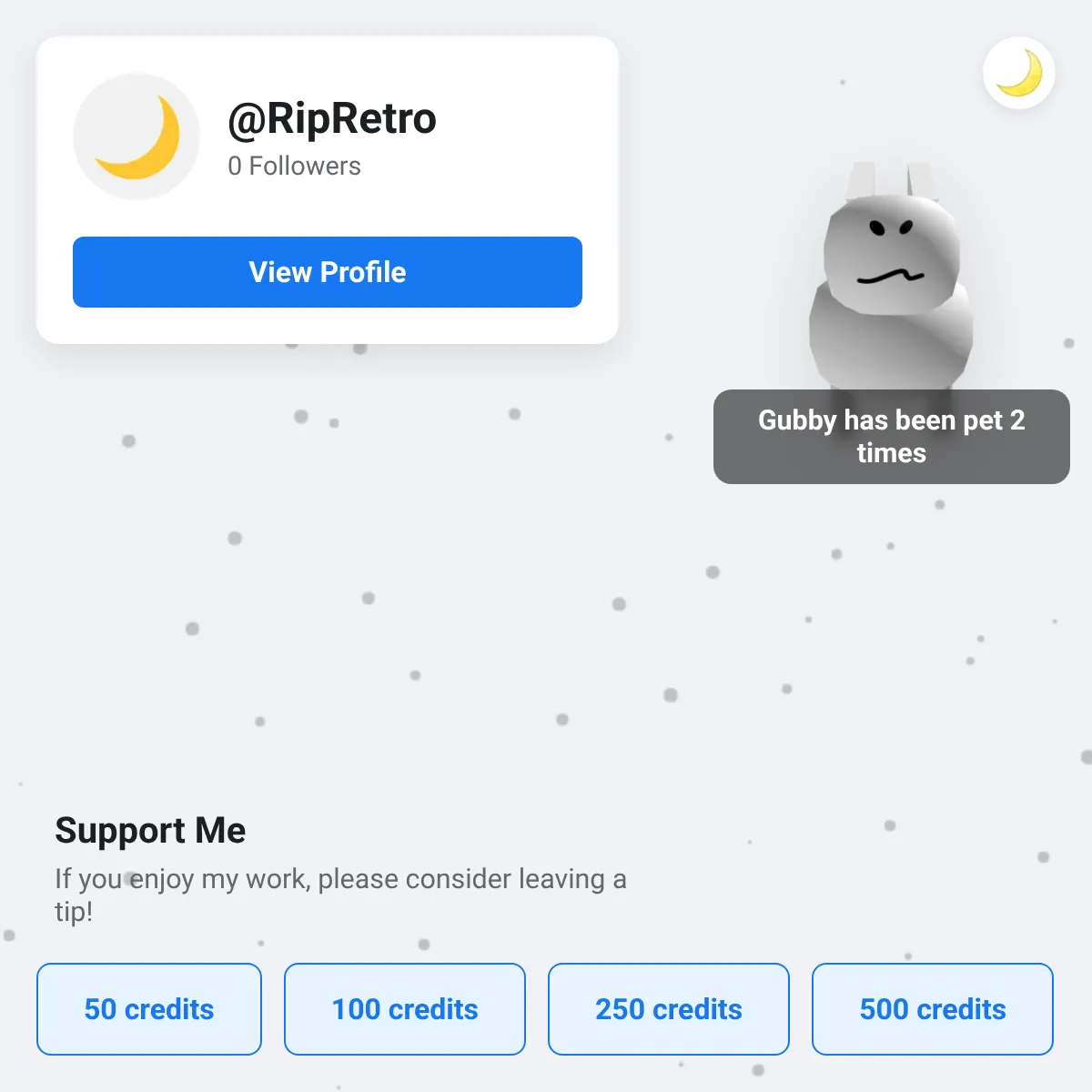The width and height of the screenshot is (1092, 1092).
Task: Leave a 500 credits tip
Action: (933, 1009)
